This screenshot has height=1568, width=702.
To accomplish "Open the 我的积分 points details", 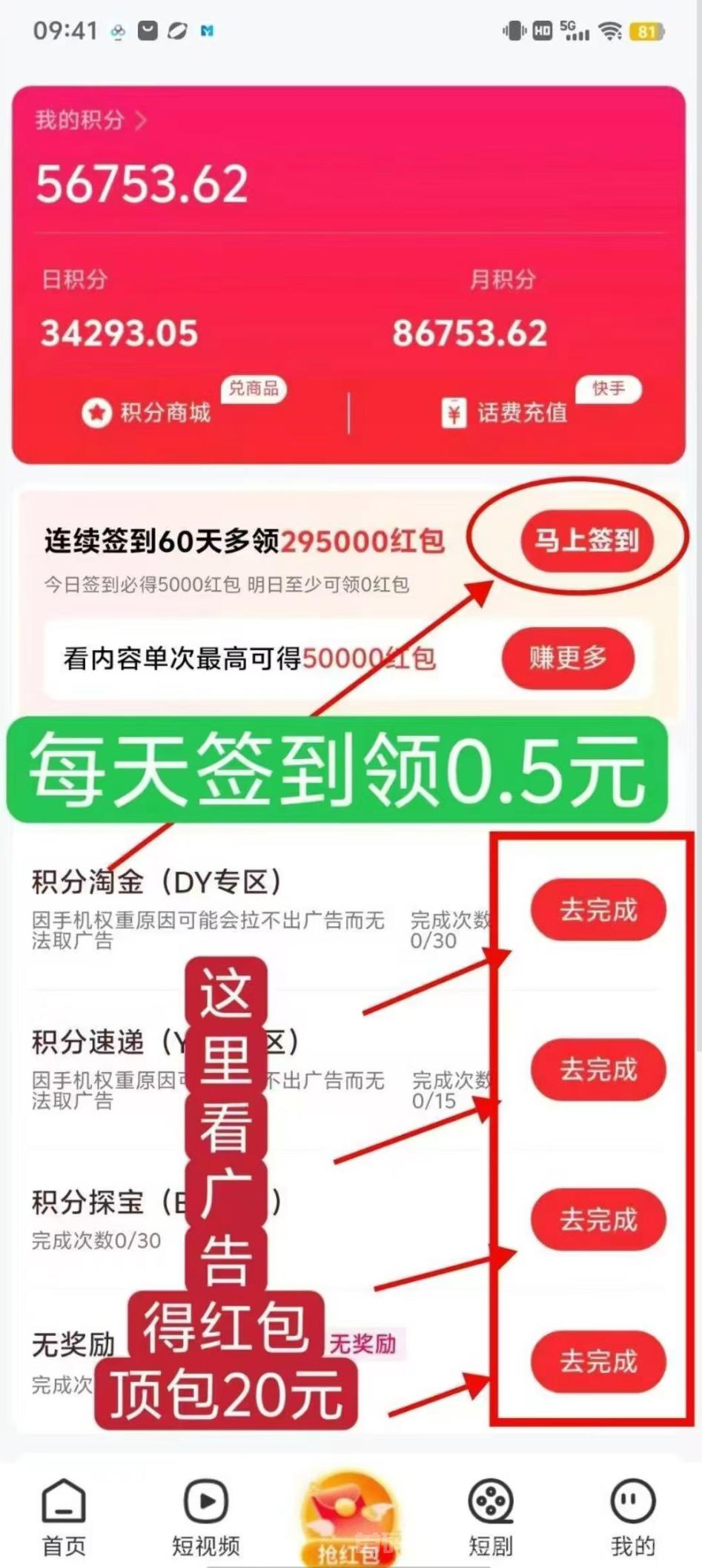I will pyautogui.click(x=90, y=119).
